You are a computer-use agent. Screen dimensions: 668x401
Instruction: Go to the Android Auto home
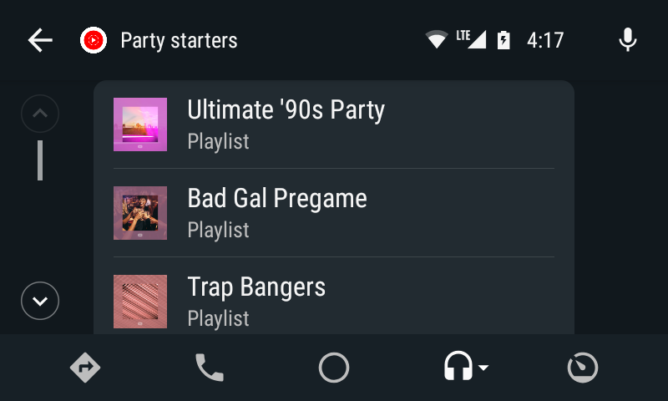point(334,368)
